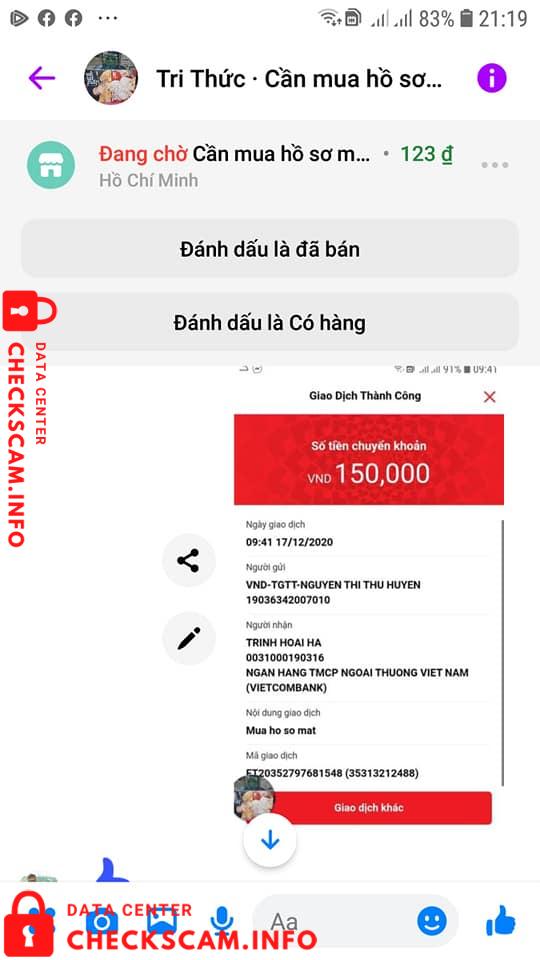Open the three-dot listing options menu
Screen dimensions: 540x960
[495, 165]
